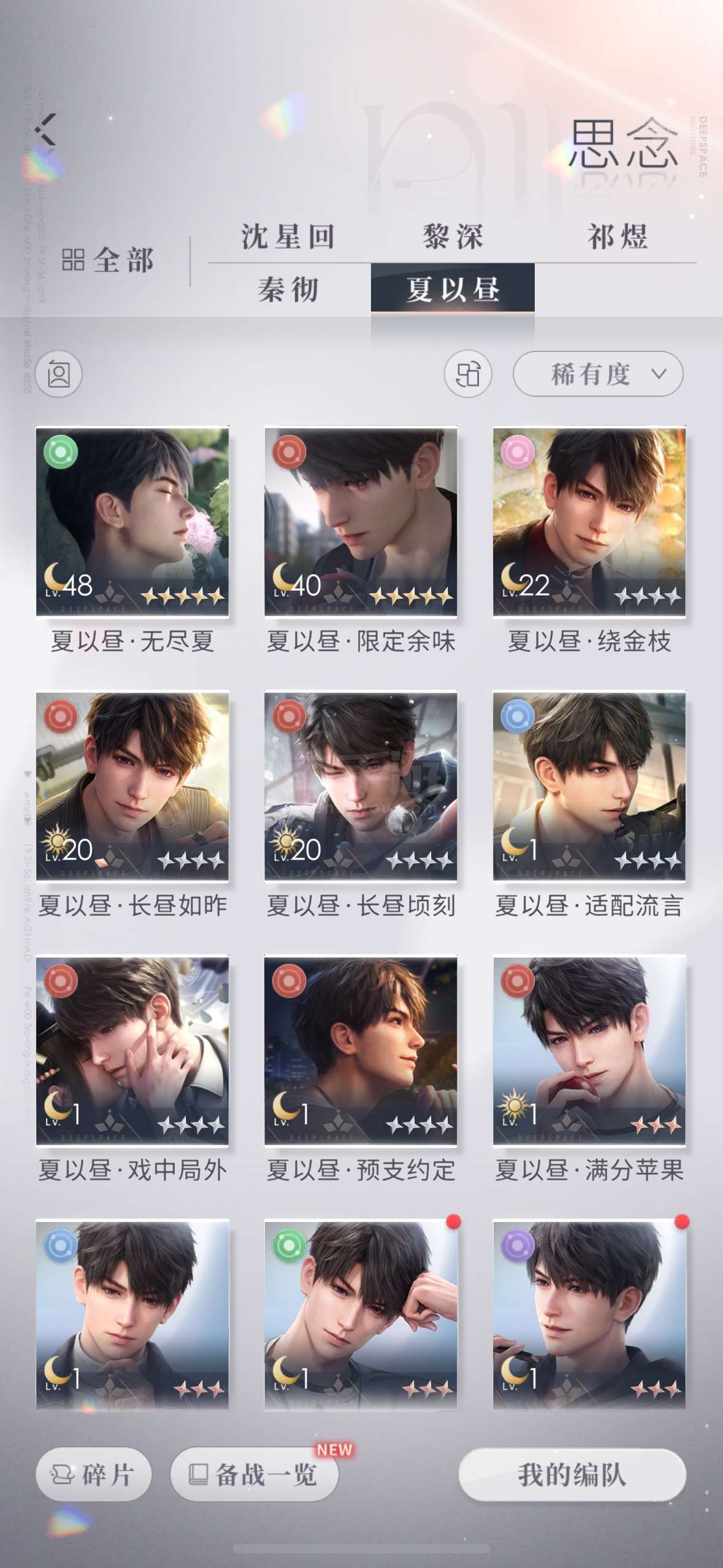723x1568 pixels.
Task: Open the 夏以昼·无尽夏 card
Action: (x=132, y=521)
